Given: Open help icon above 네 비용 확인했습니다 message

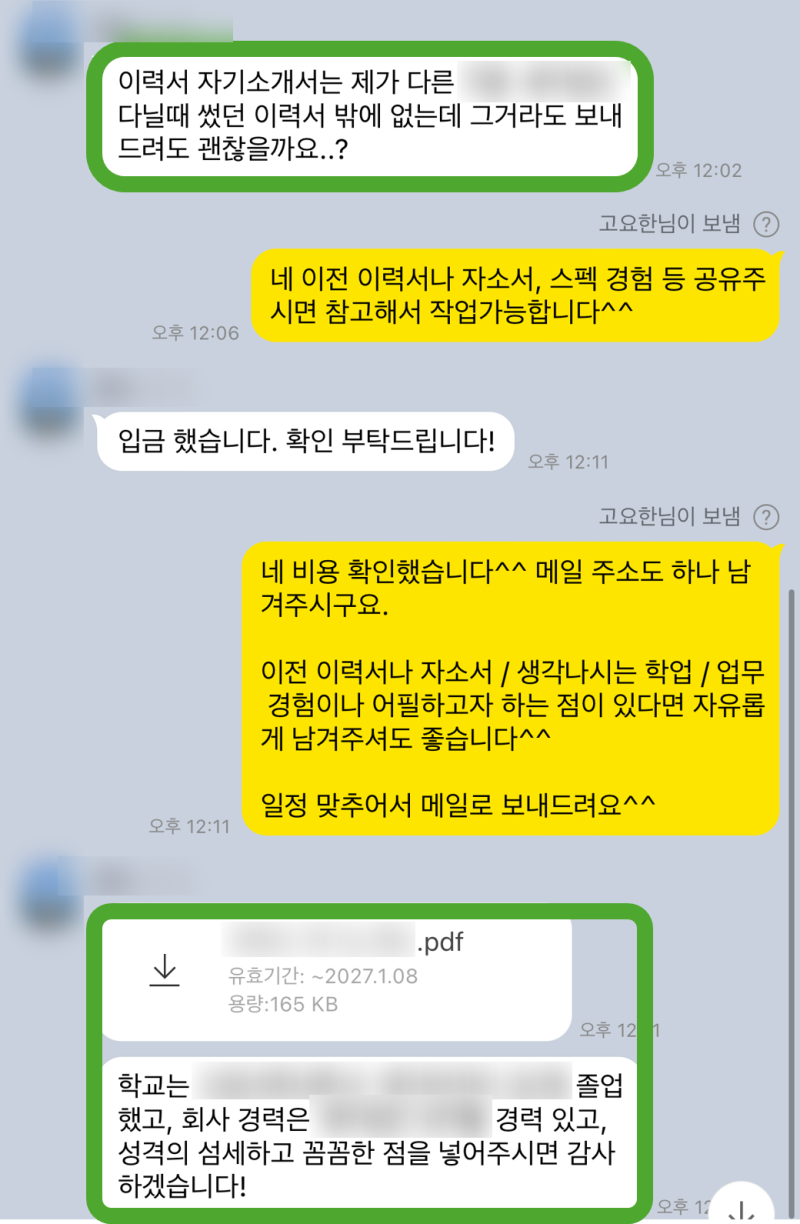Looking at the screenshot, I should tap(766, 517).
